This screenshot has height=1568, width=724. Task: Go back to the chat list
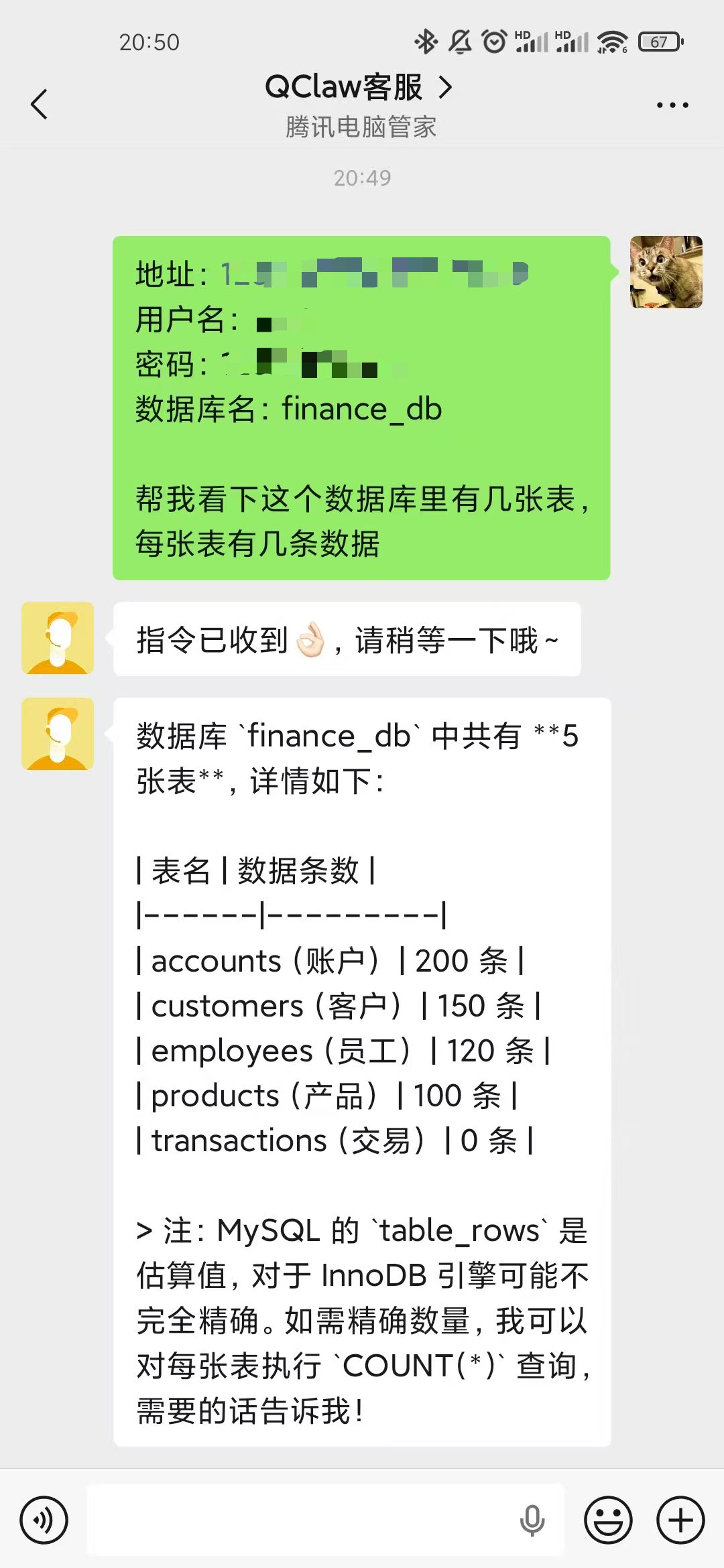tap(39, 105)
